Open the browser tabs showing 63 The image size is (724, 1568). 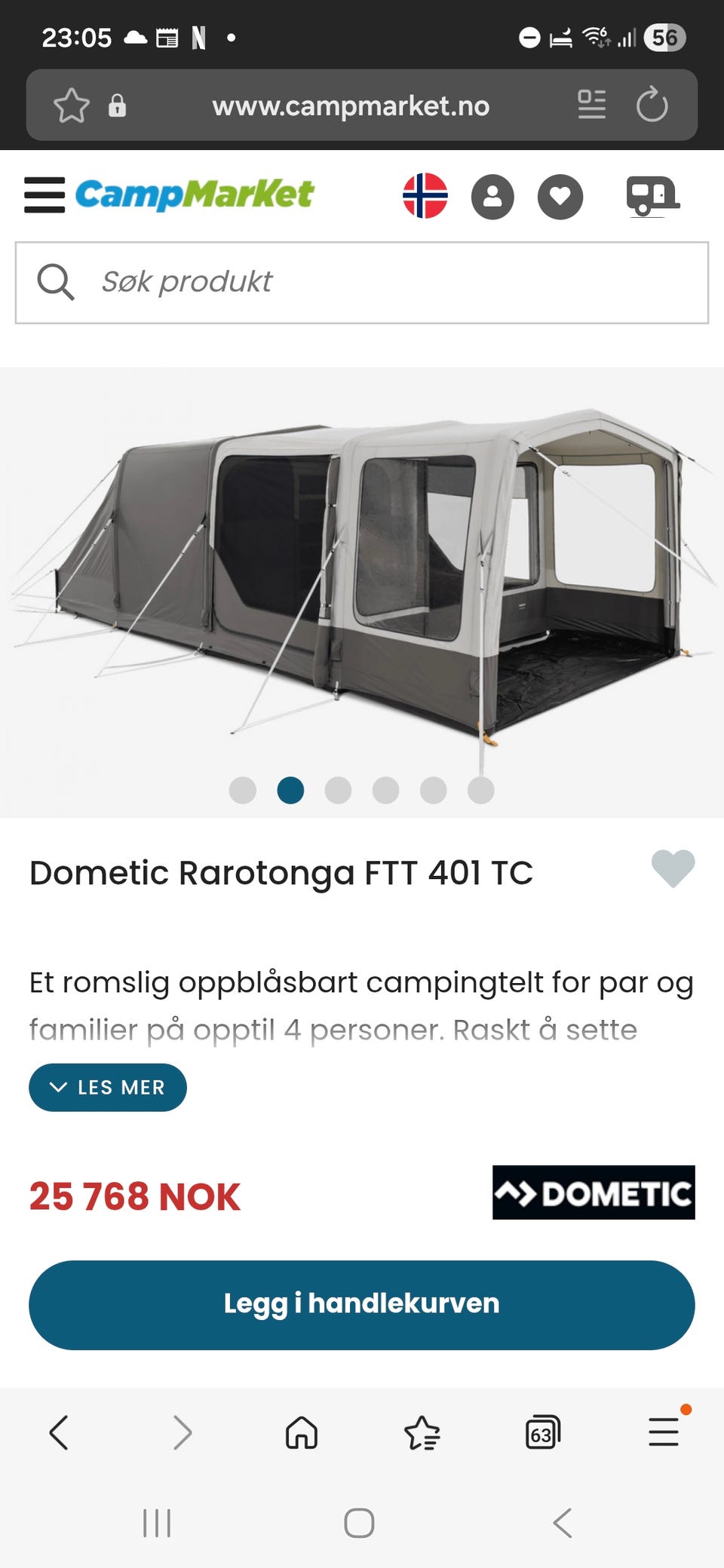click(x=542, y=1433)
